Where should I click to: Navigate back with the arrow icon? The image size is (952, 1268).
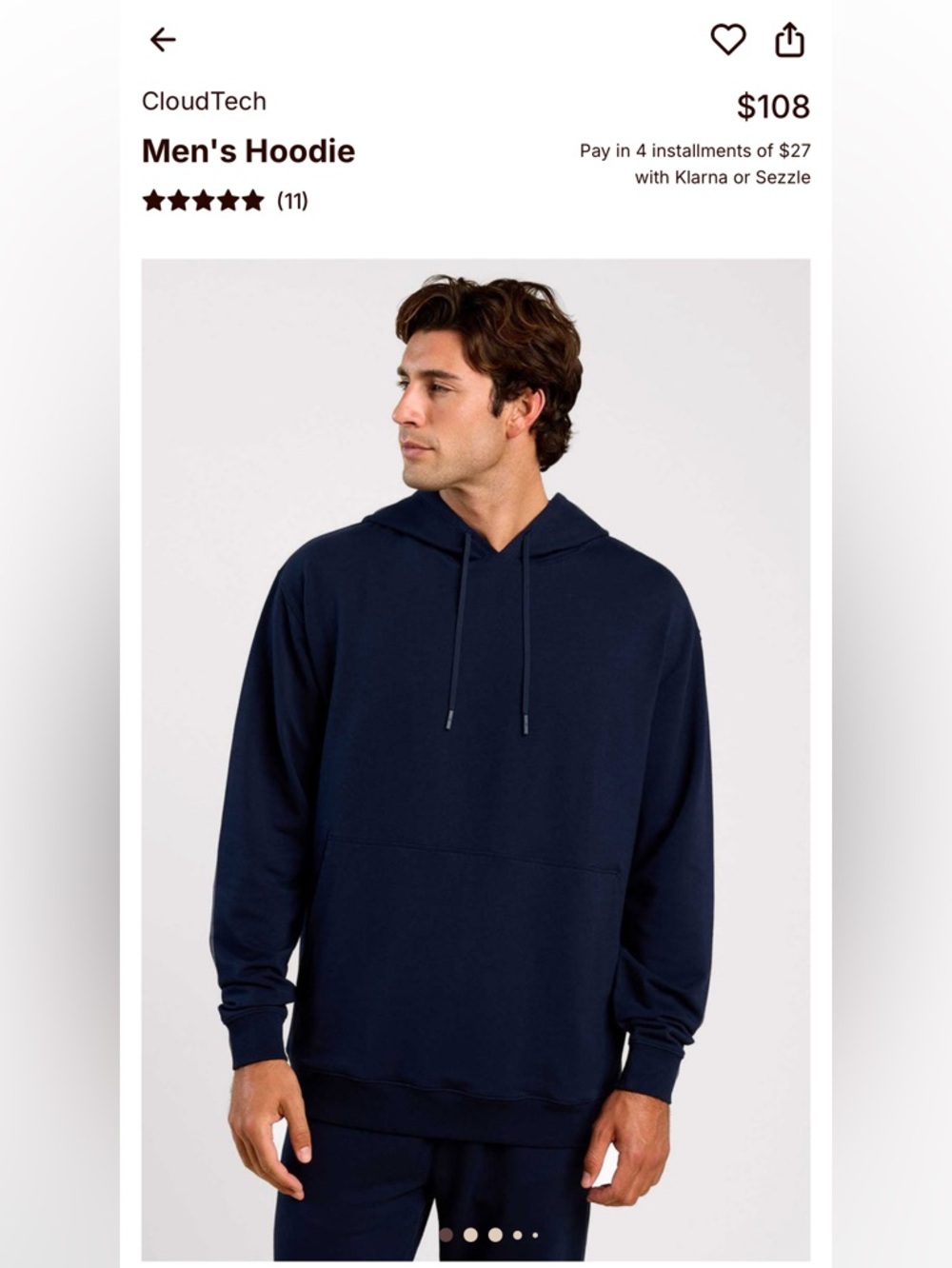click(164, 39)
